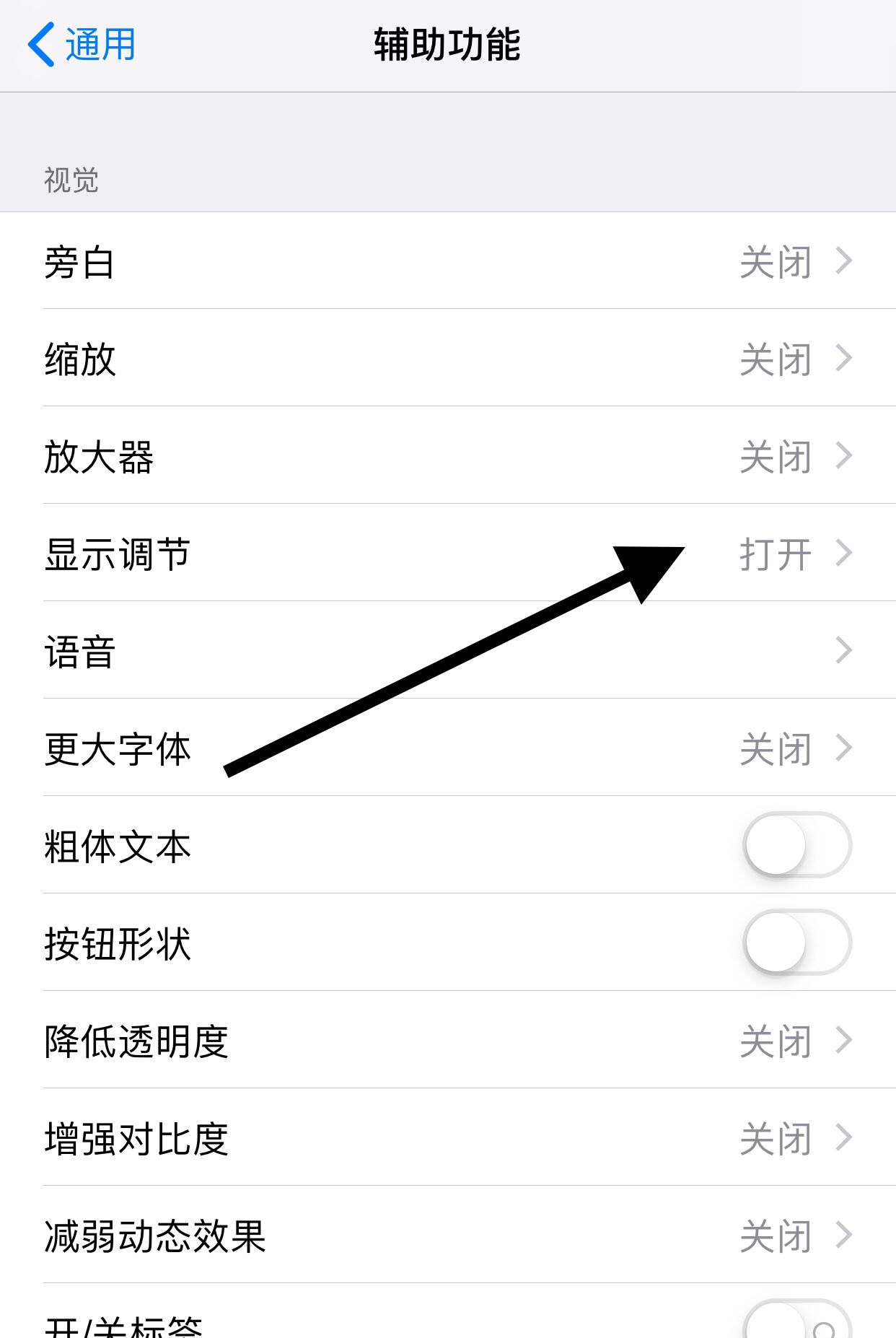Open the 放大器 (Magnifier) settings
Image resolution: width=896 pixels, height=1338 pixels.
click(447, 458)
